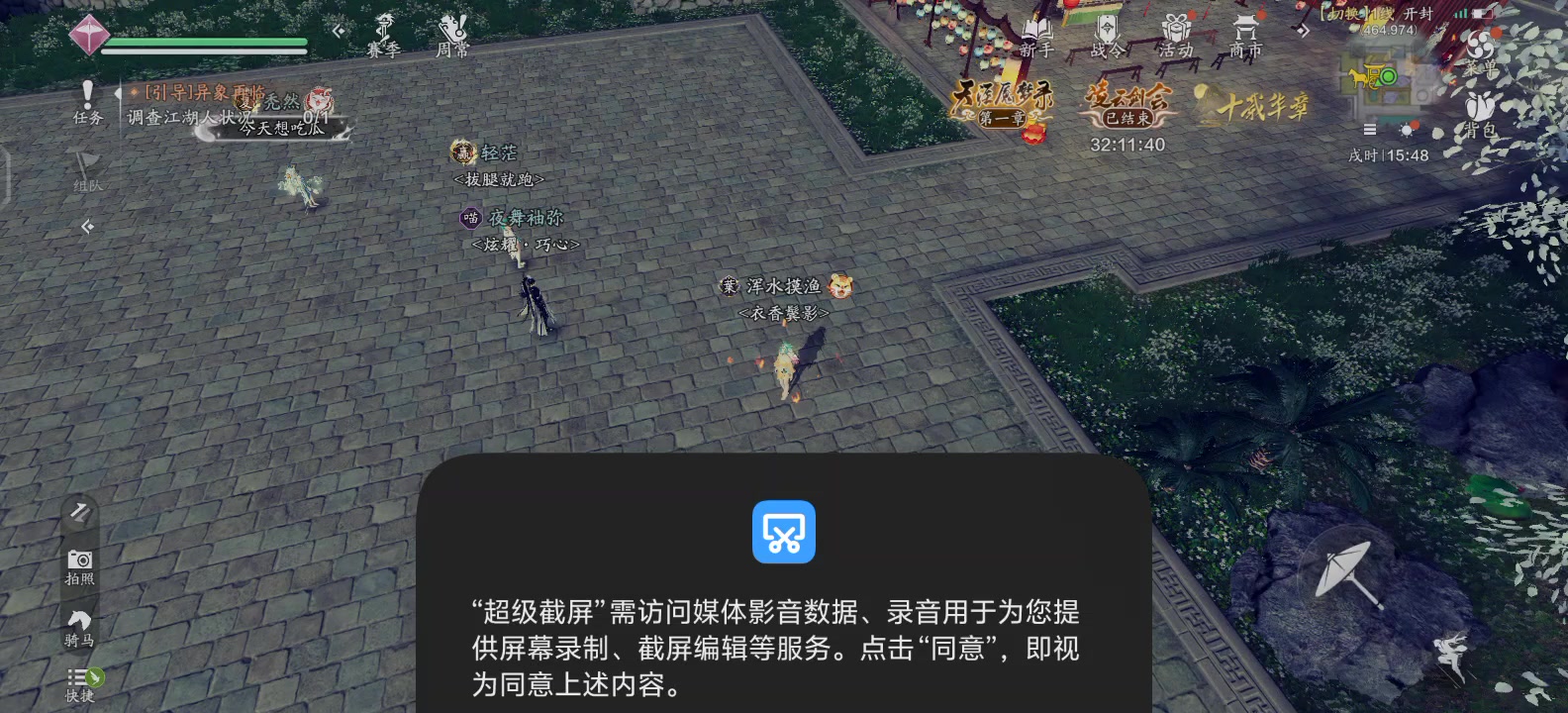Viewport: 1568px width, 713px height.
Task: Open the 背包 inventory bag
Action: (1481, 115)
